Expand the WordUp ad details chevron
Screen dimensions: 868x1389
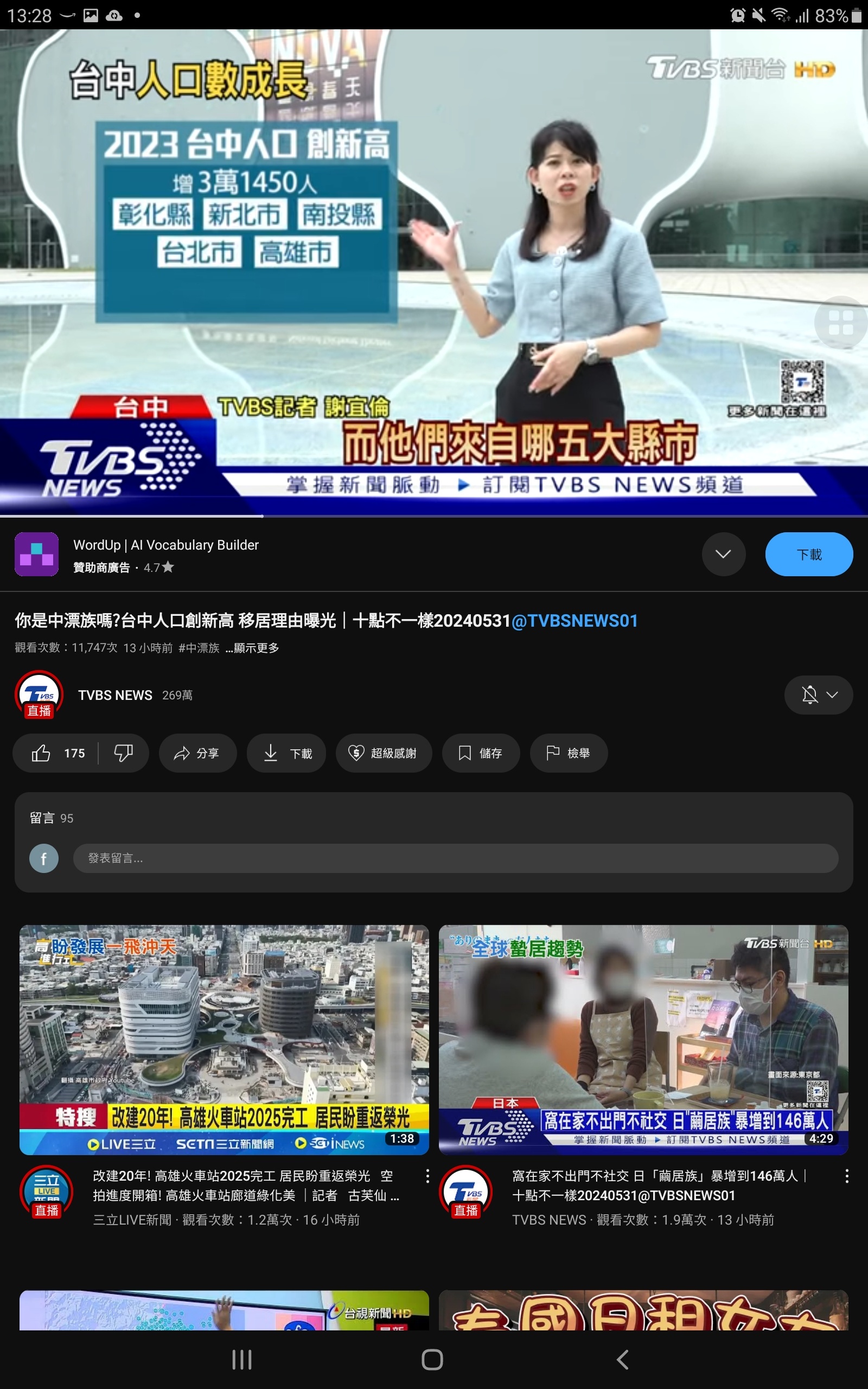723,555
